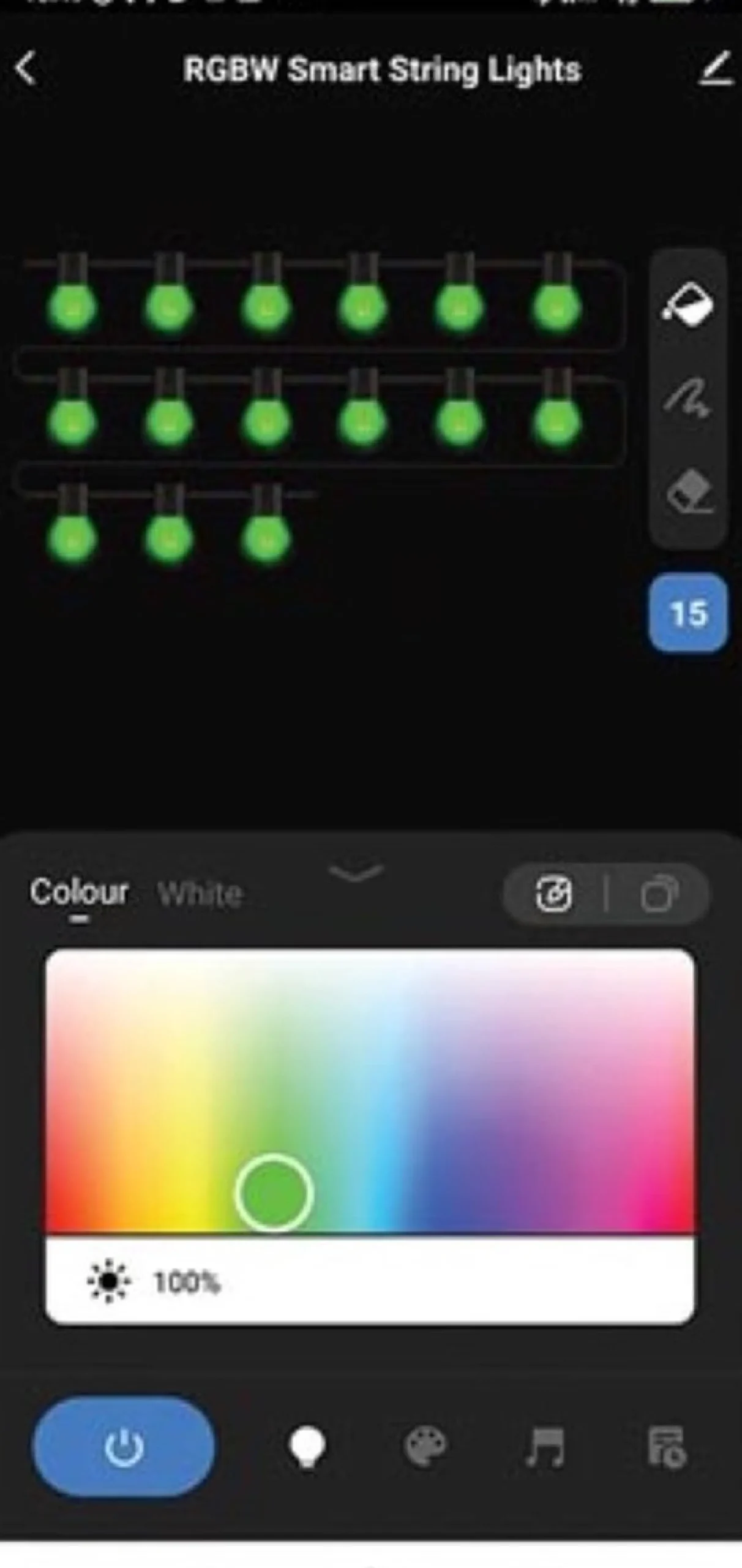The image size is (742, 1568).
Task: Switch to the White tab
Action: pyautogui.click(x=200, y=894)
